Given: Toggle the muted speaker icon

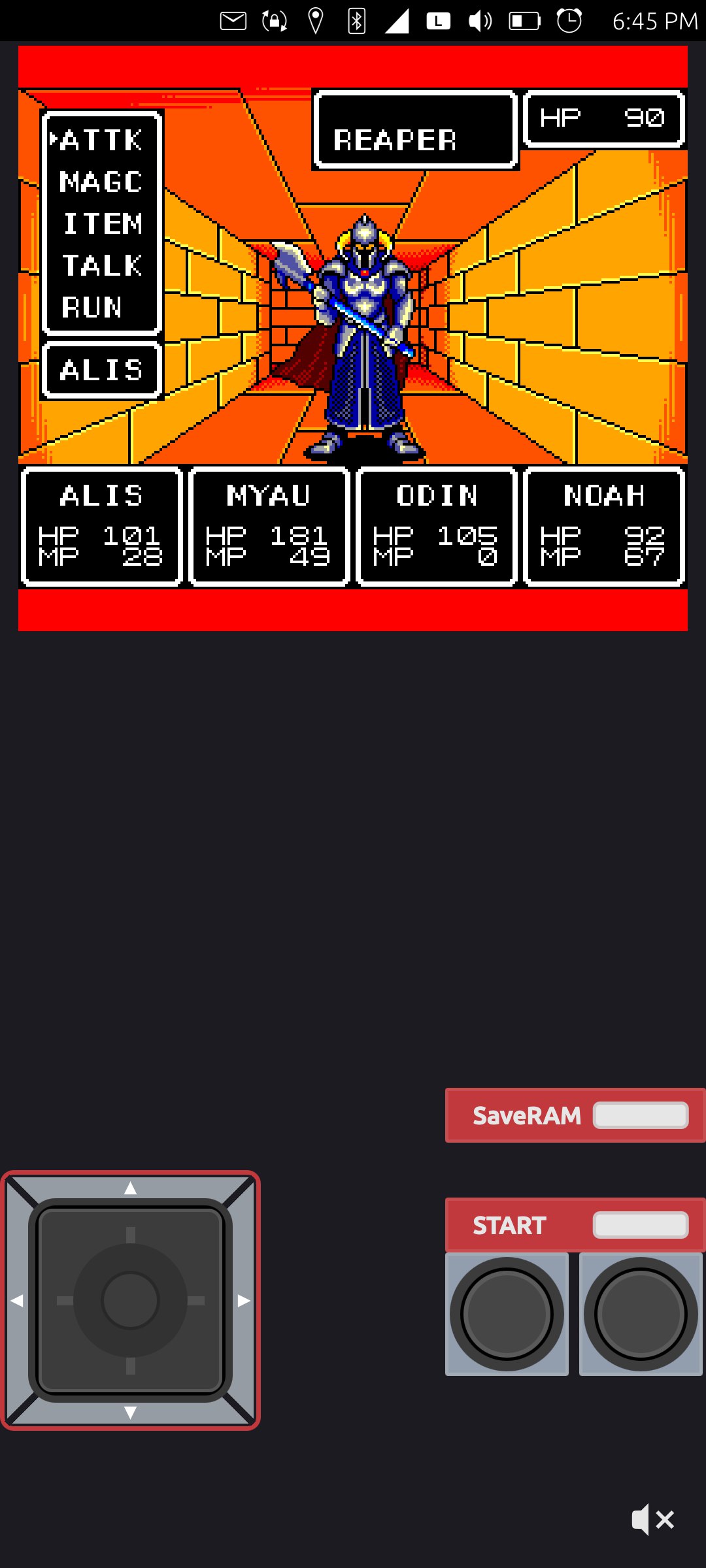Looking at the screenshot, I should pyautogui.click(x=652, y=1520).
